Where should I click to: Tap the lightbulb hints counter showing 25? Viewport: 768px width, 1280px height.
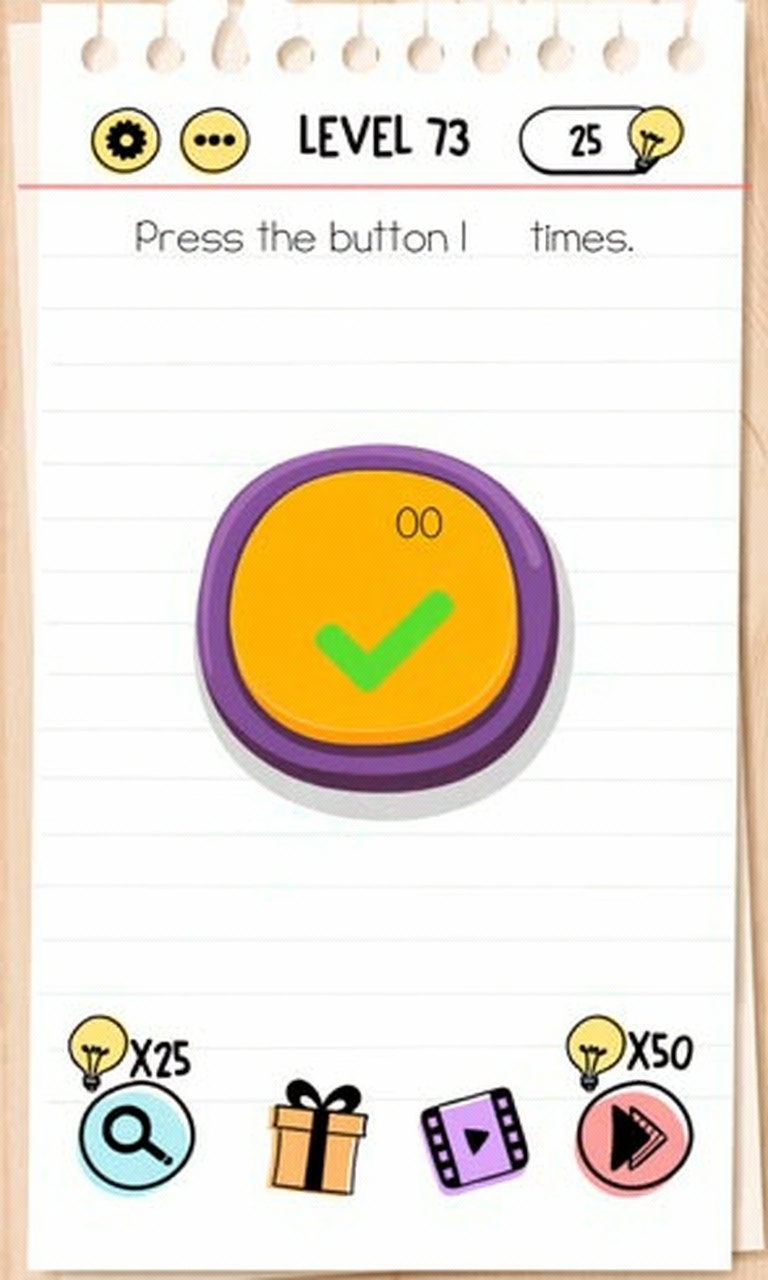600,140
